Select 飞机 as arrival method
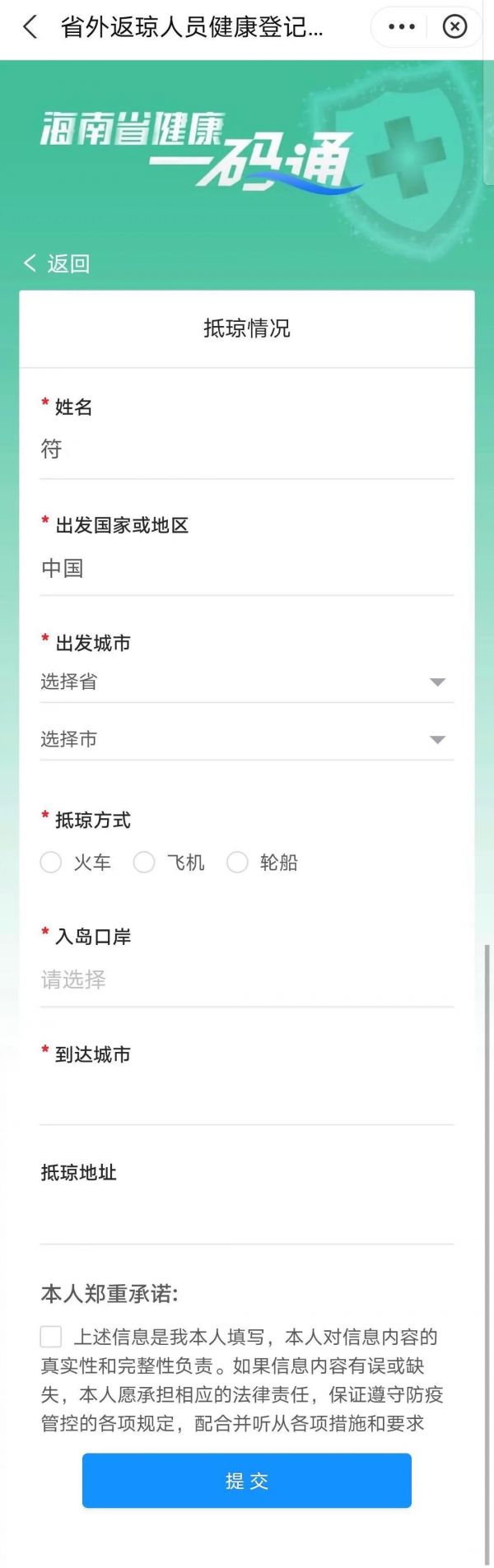The width and height of the screenshot is (494, 1568). click(144, 862)
